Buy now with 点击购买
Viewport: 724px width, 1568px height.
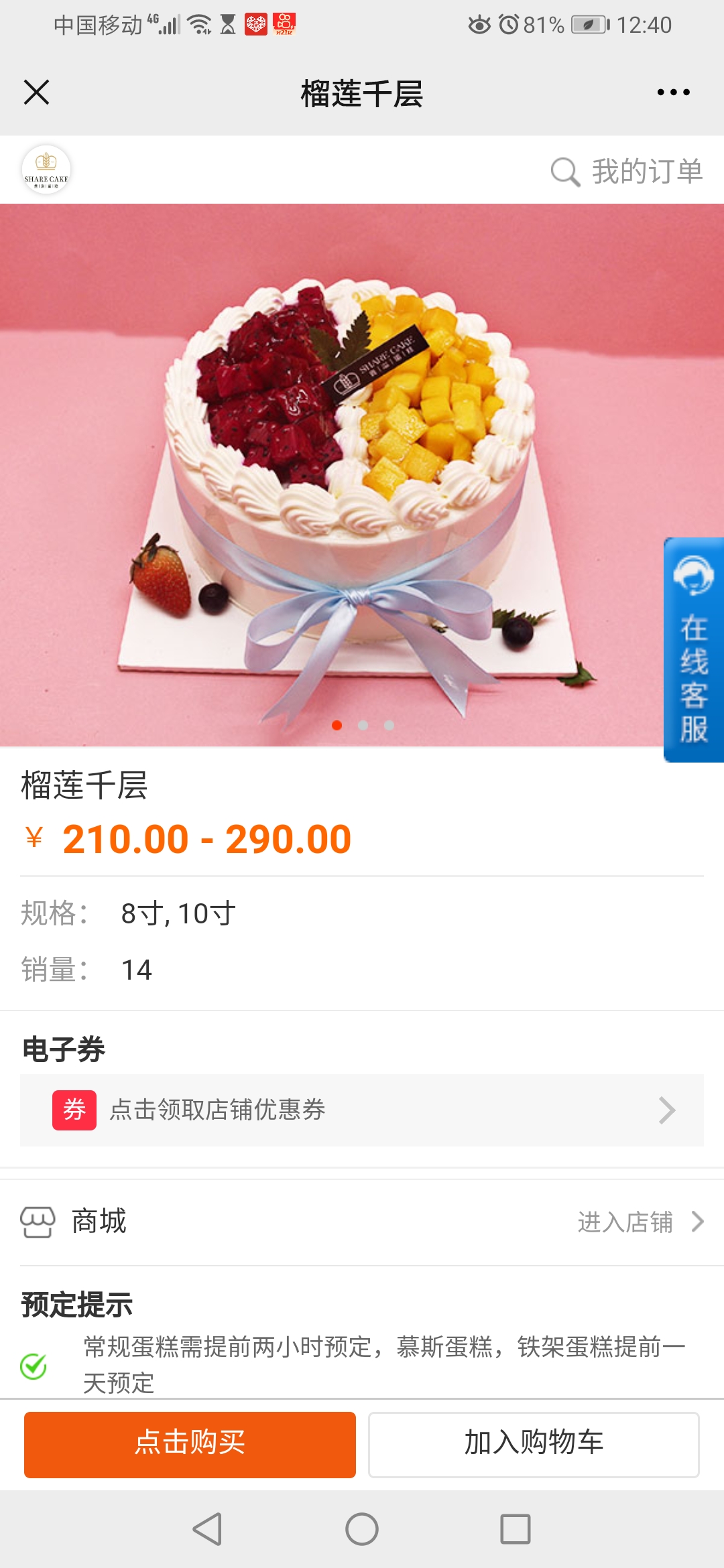tap(190, 1444)
